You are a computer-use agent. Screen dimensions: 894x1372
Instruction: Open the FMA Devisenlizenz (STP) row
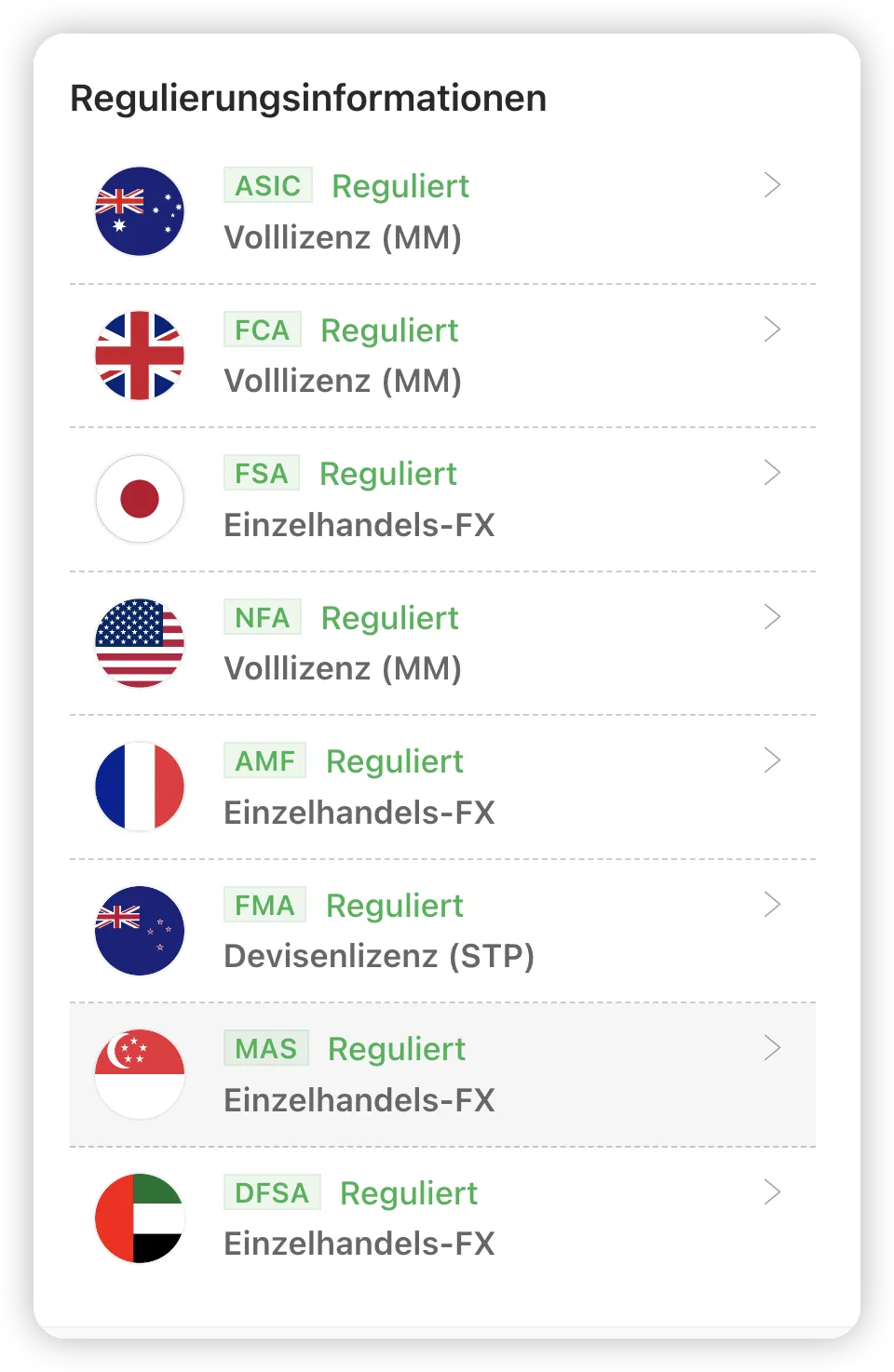tap(442, 931)
